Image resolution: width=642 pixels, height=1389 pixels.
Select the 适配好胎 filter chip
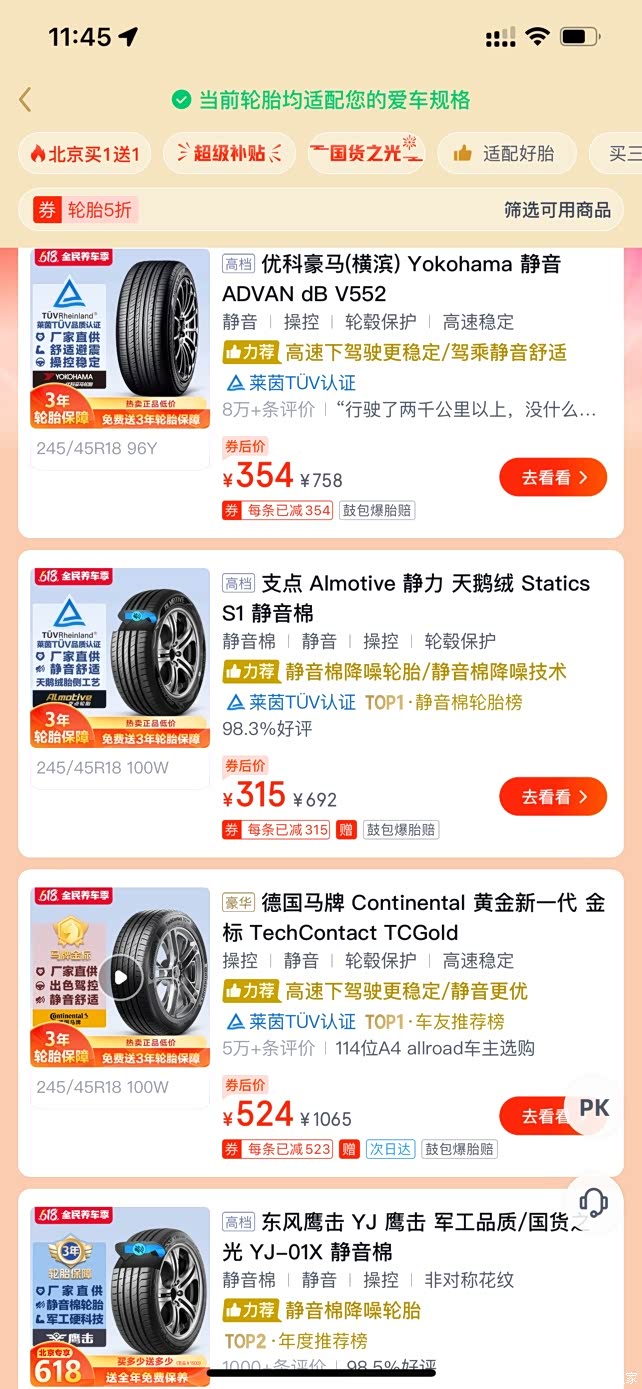[506, 153]
